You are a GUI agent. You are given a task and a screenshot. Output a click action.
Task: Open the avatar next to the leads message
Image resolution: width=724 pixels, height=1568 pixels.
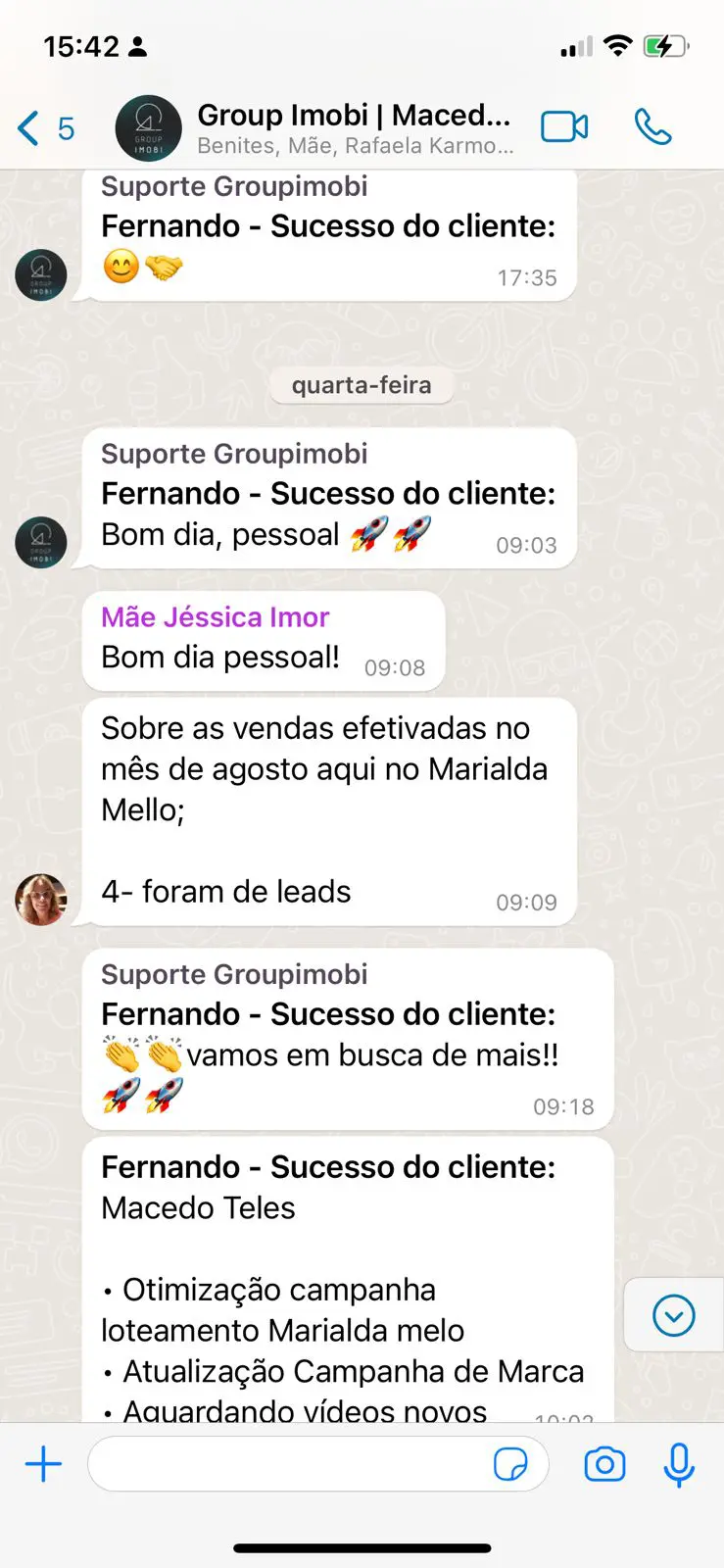click(41, 899)
